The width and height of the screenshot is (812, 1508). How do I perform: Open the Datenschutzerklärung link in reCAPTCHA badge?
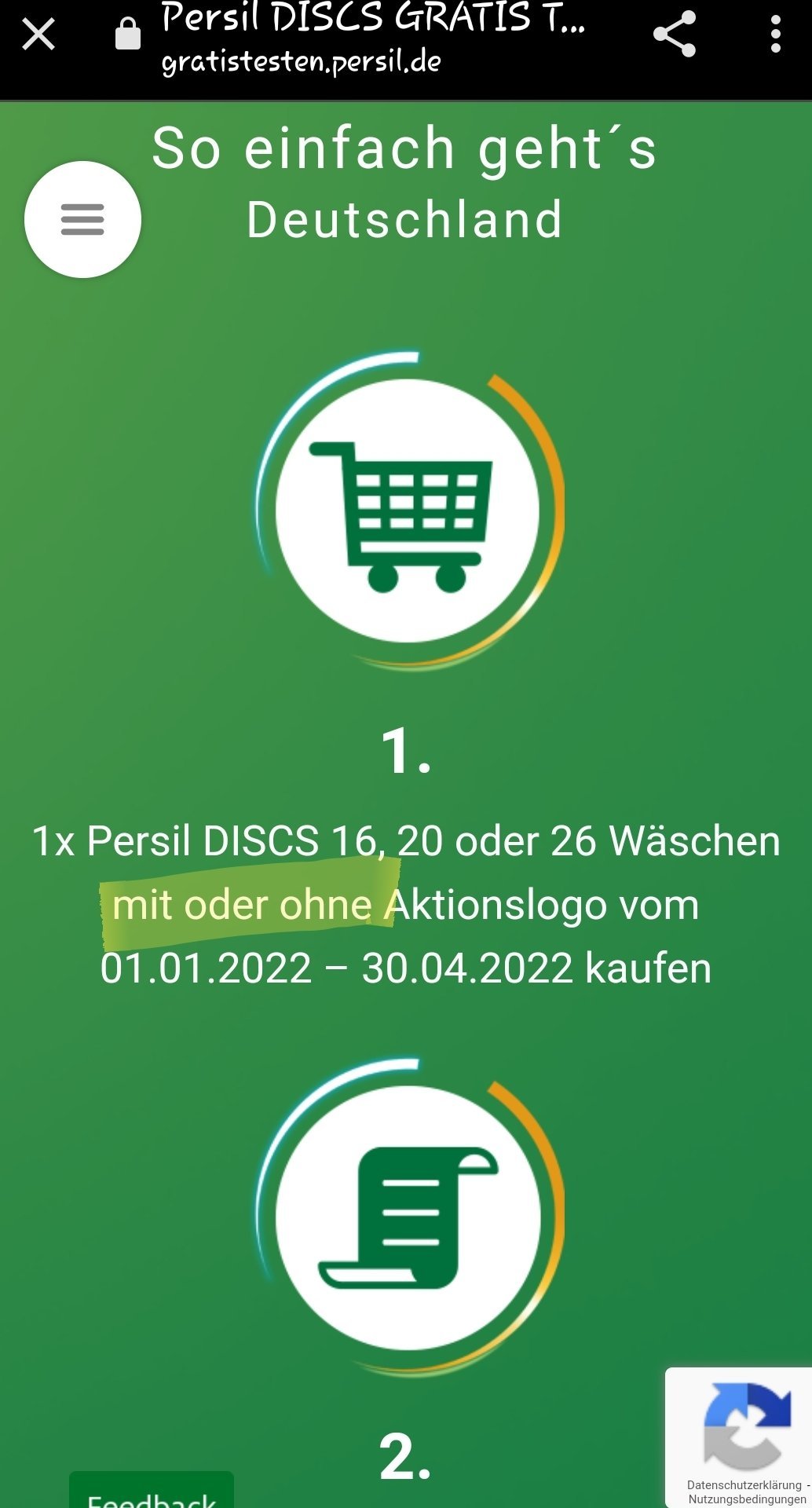tap(744, 1485)
